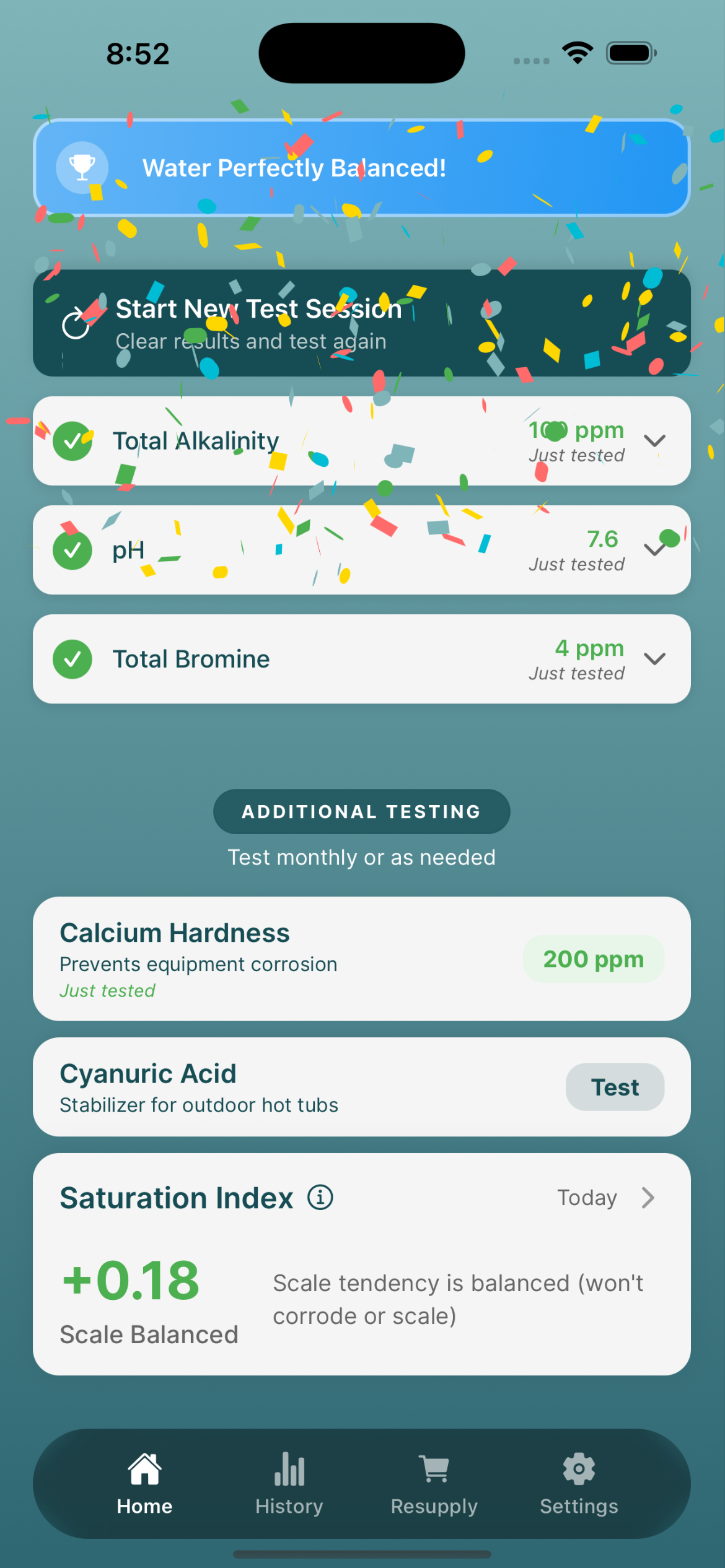Click the restart icon on Start New Test Session

[x=76, y=323]
